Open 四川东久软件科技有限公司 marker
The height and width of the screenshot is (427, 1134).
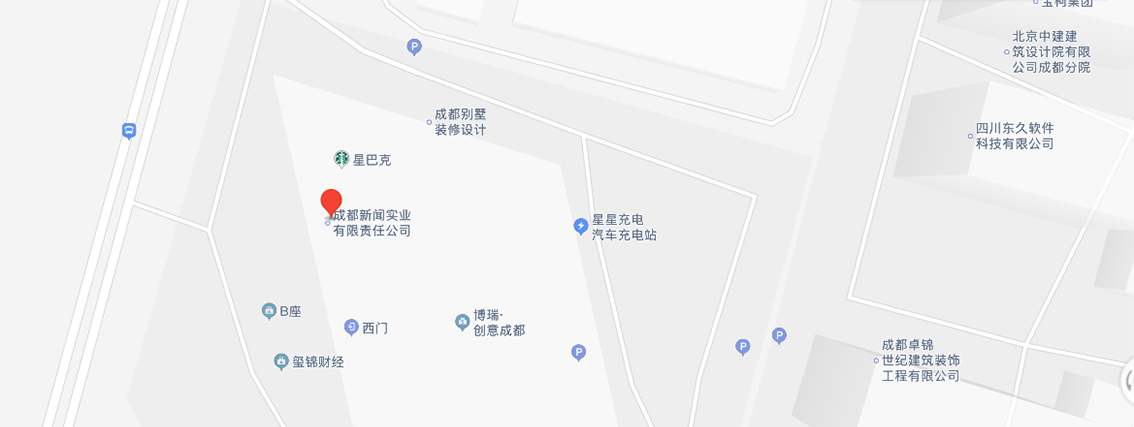coord(1014,136)
